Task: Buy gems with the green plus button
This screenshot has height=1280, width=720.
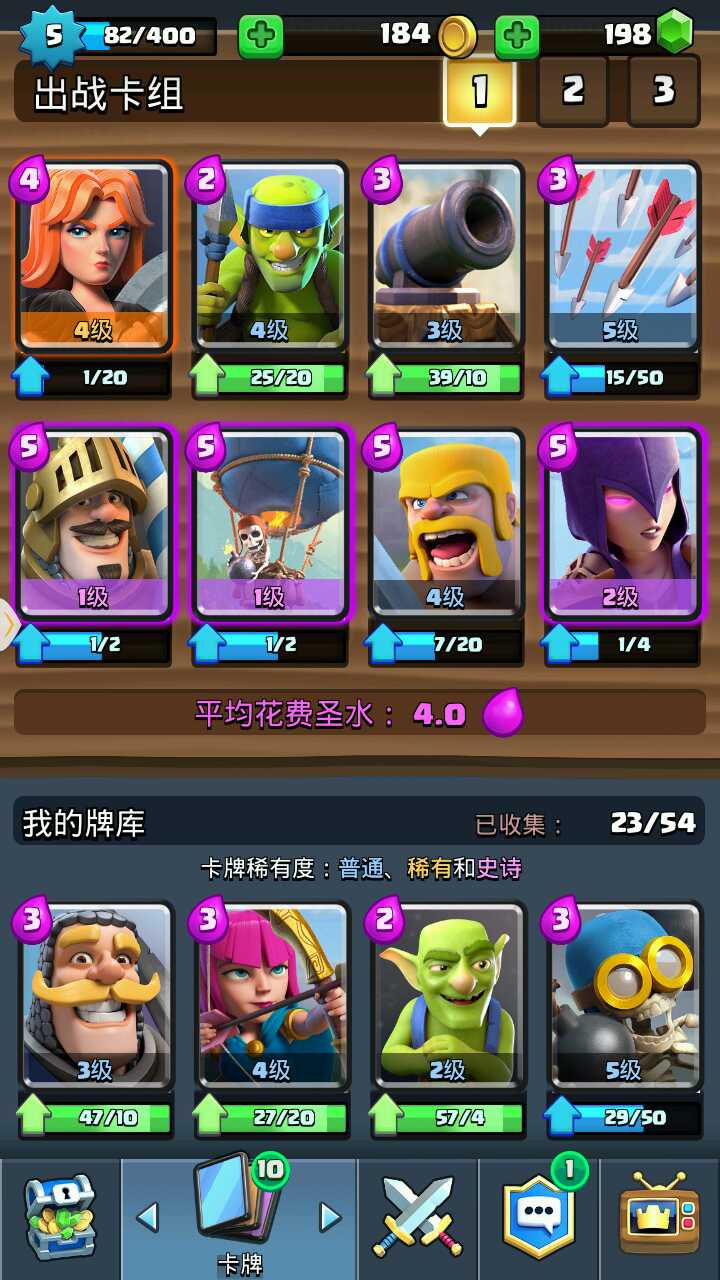Action: coord(517,37)
